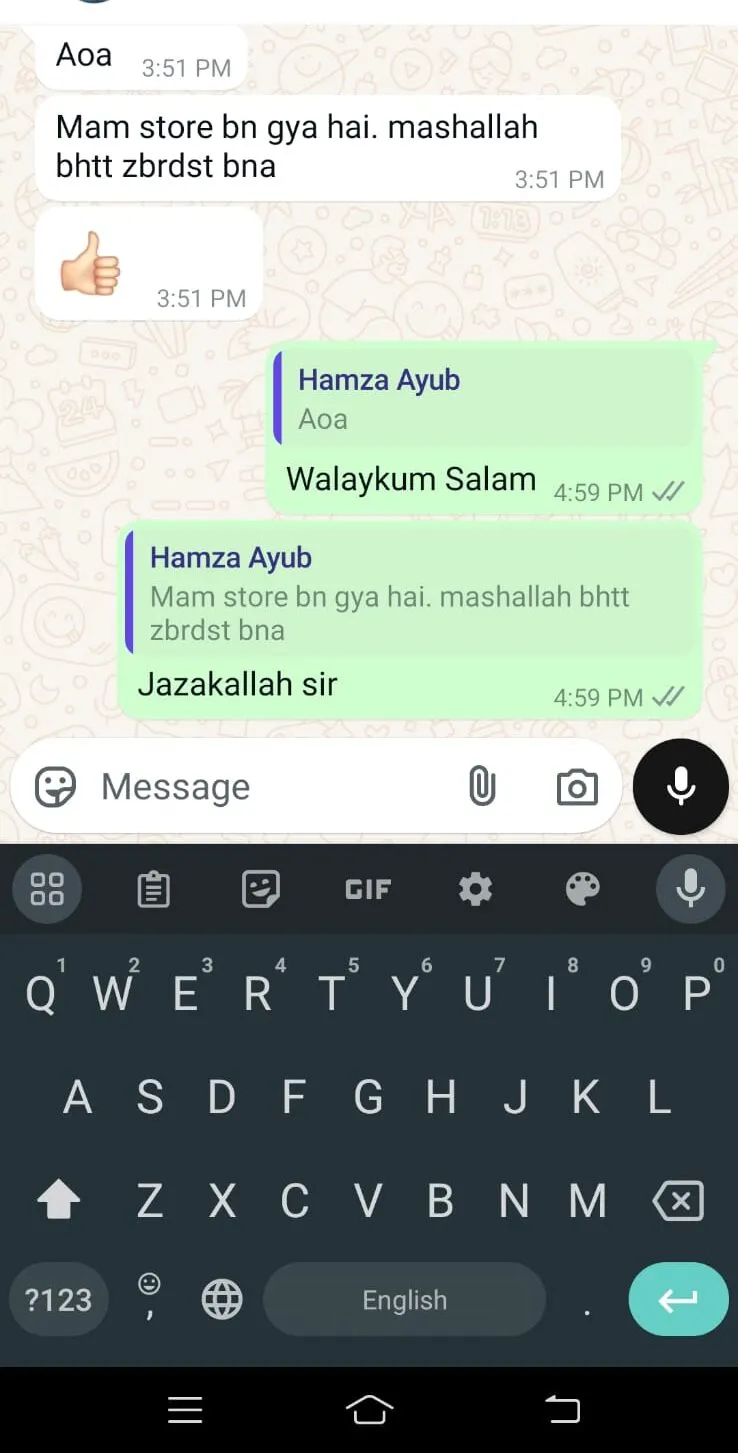
Task: Open keyboard settings gear
Action: 475,889
